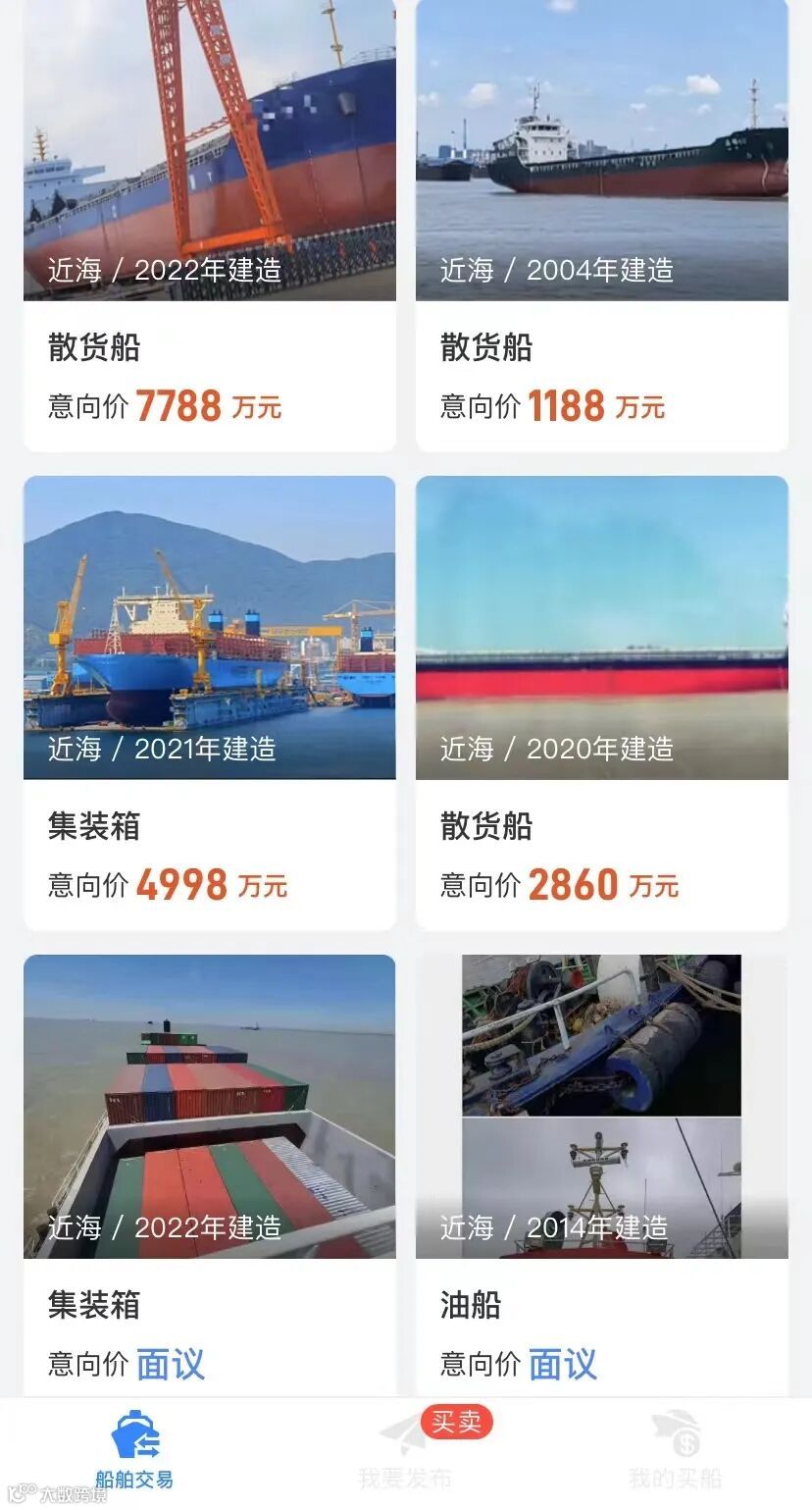Select the 2860万元 bulk carrier card
The height and width of the screenshot is (1510, 812).
[601, 702]
